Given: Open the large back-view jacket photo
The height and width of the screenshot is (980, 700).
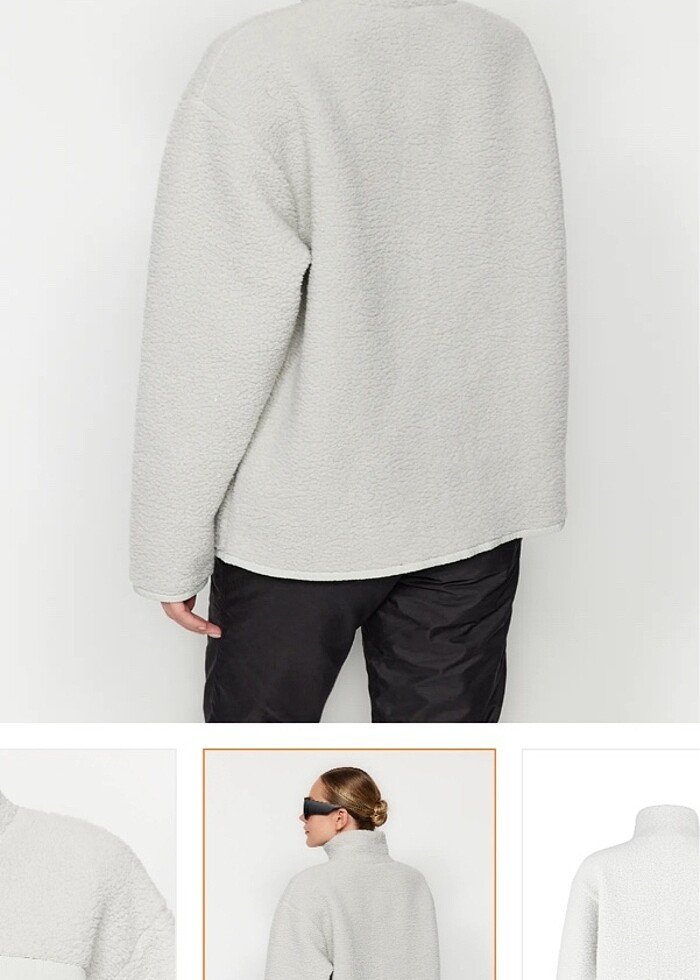Looking at the screenshot, I should 350,360.
